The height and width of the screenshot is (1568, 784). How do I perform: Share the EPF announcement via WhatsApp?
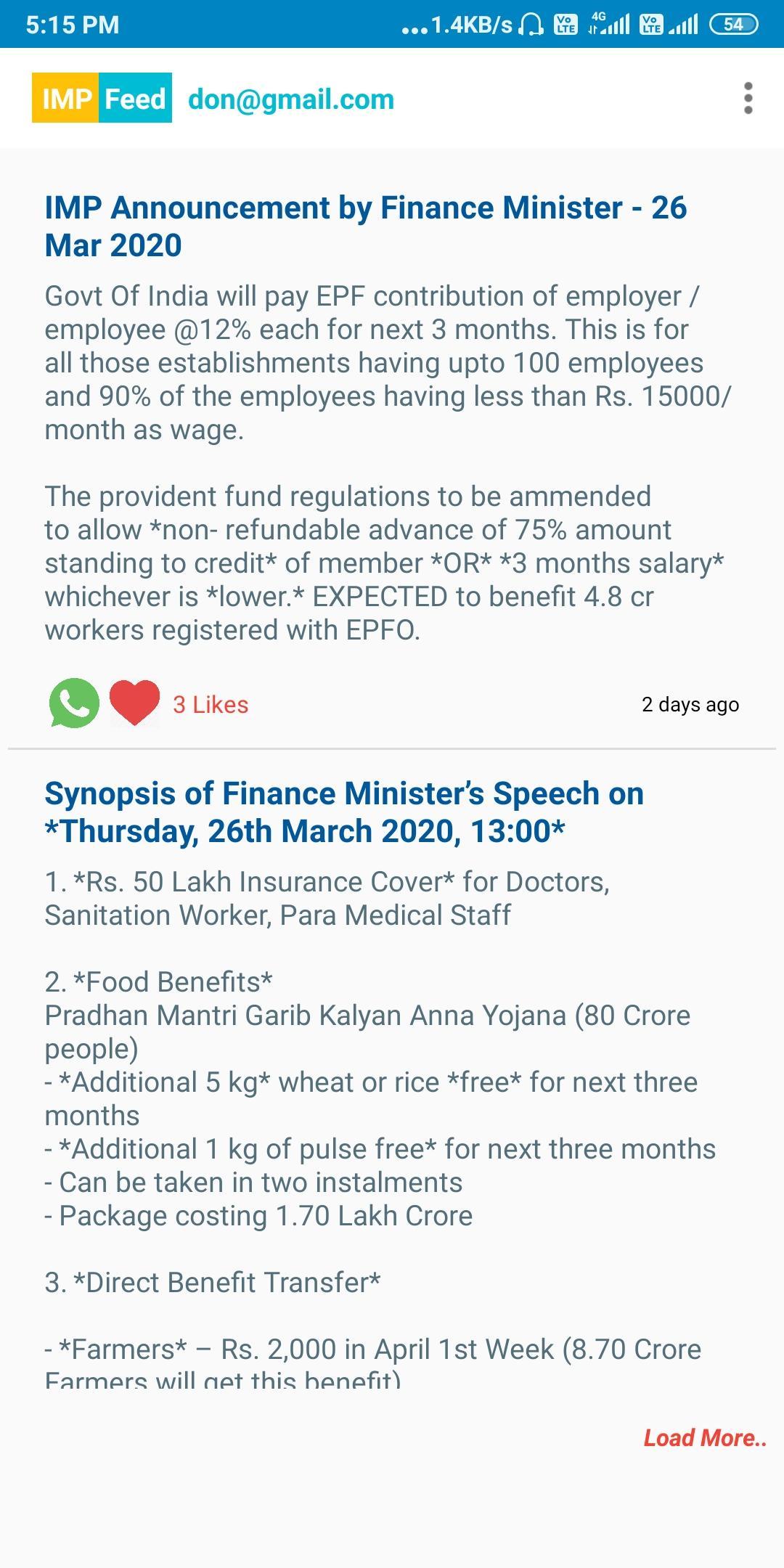(x=74, y=703)
